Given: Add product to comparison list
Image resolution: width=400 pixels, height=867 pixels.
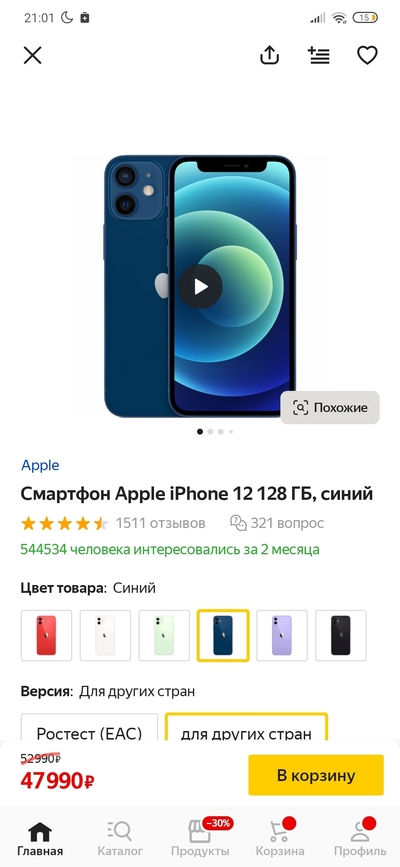Looking at the screenshot, I should point(319,55).
